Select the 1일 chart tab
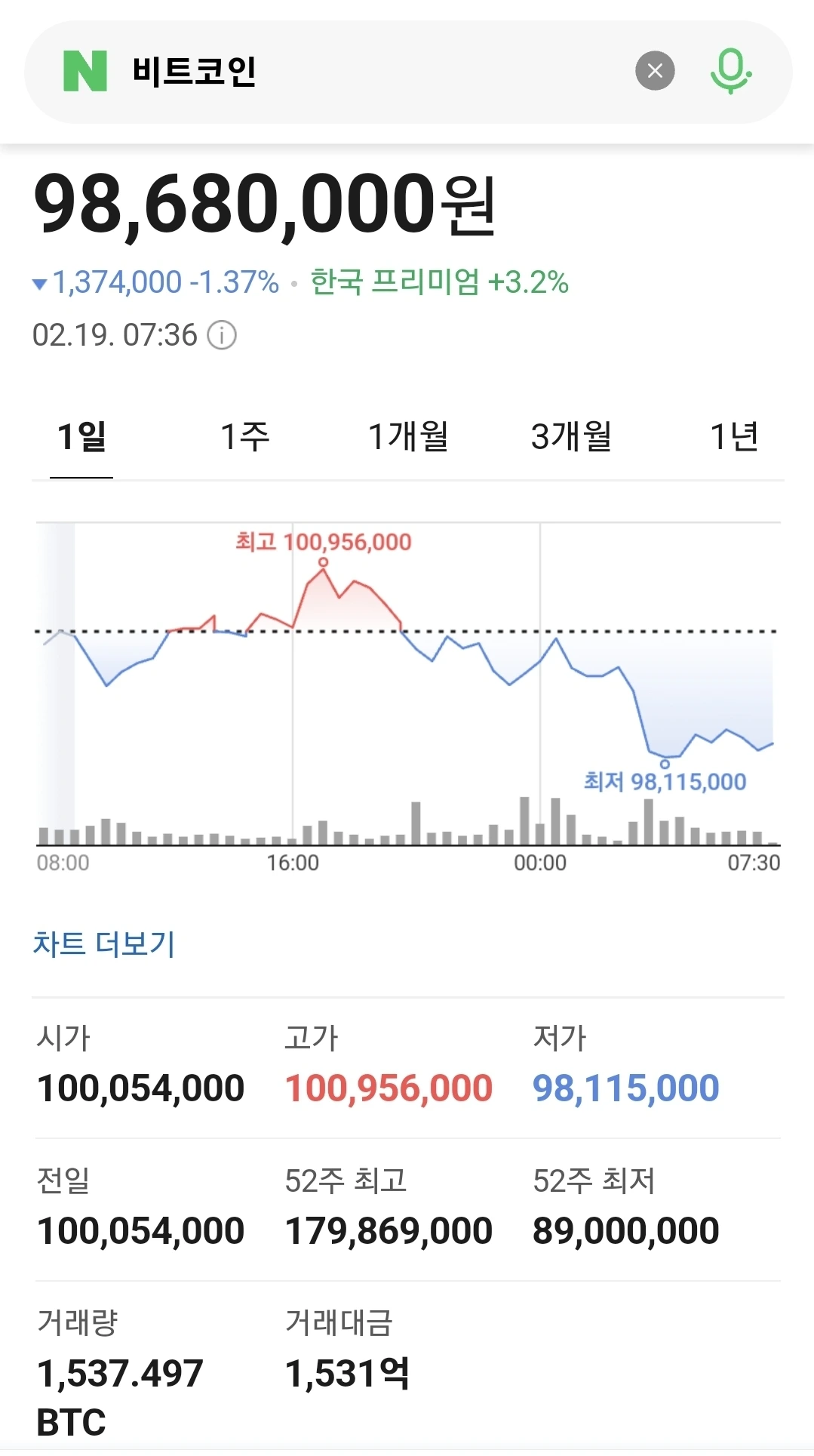This screenshot has width=814, height=1456. tap(81, 437)
